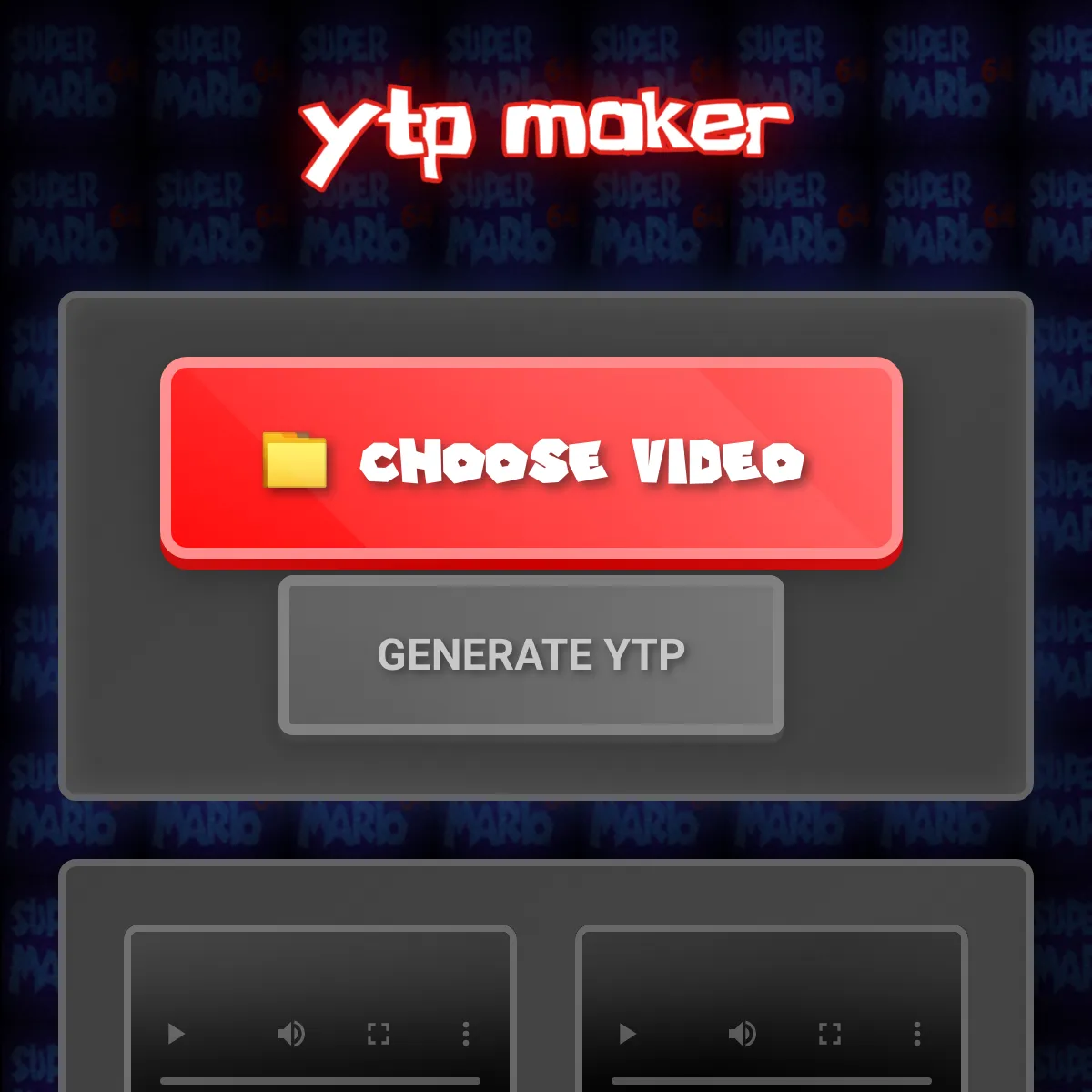Play the right video player

pyautogui.click(x=627, y=1034)
